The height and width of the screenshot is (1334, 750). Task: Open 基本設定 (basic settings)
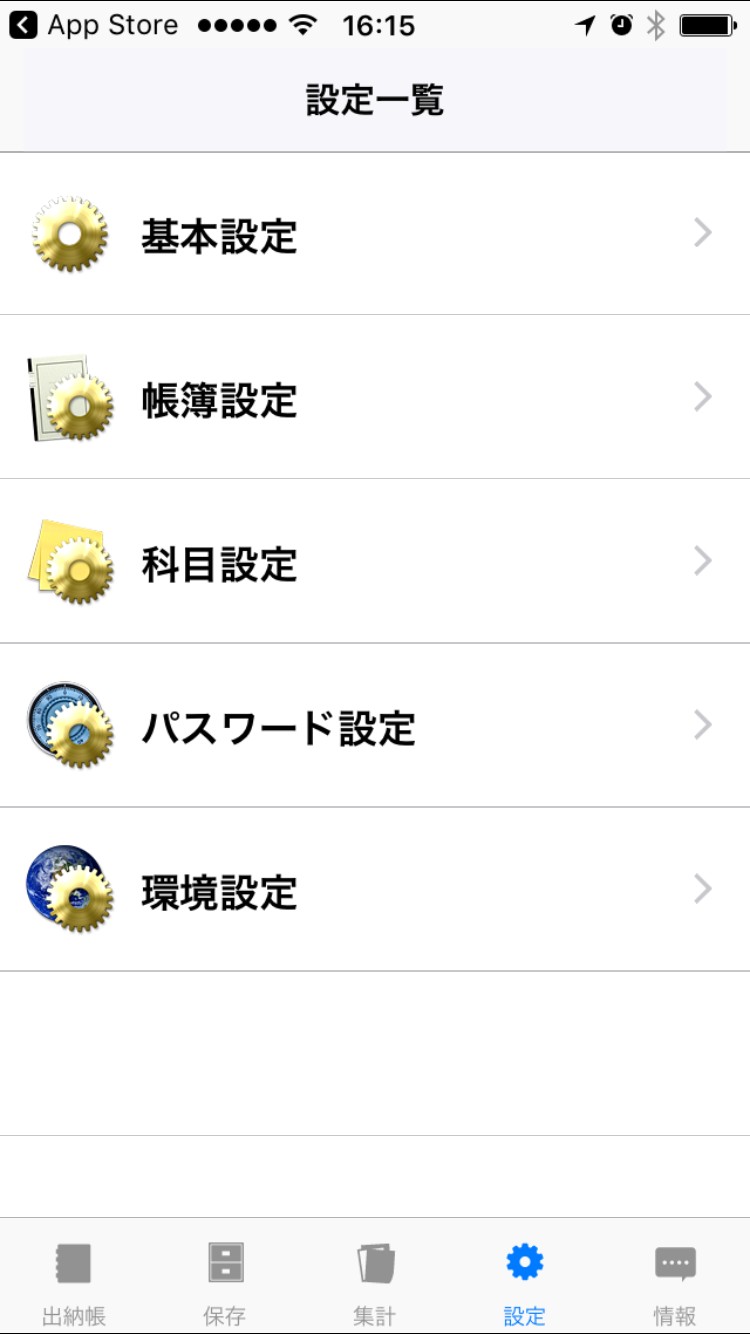375,235
